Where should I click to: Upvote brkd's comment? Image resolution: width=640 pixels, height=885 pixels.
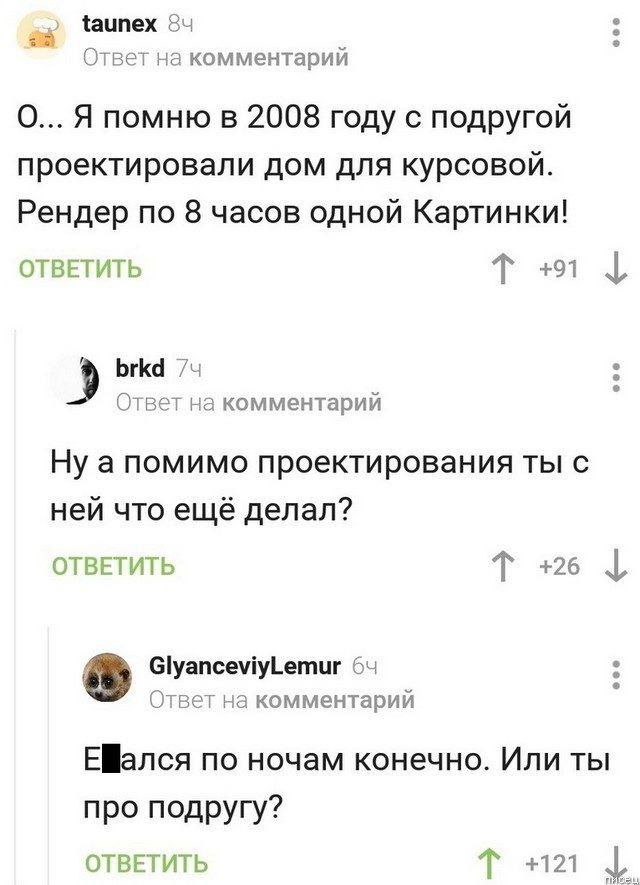pos(504,566)
